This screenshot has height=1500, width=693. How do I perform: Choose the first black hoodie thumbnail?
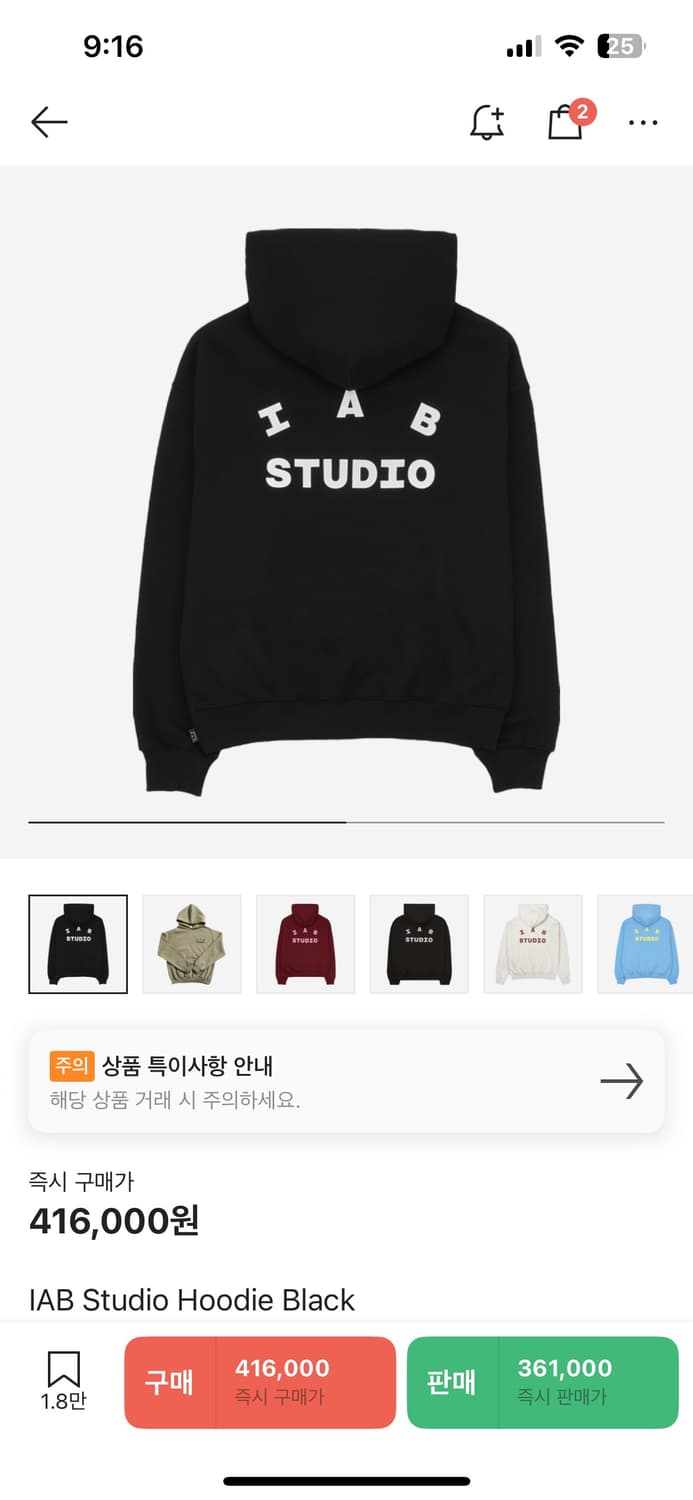click(x=78, y=944)
